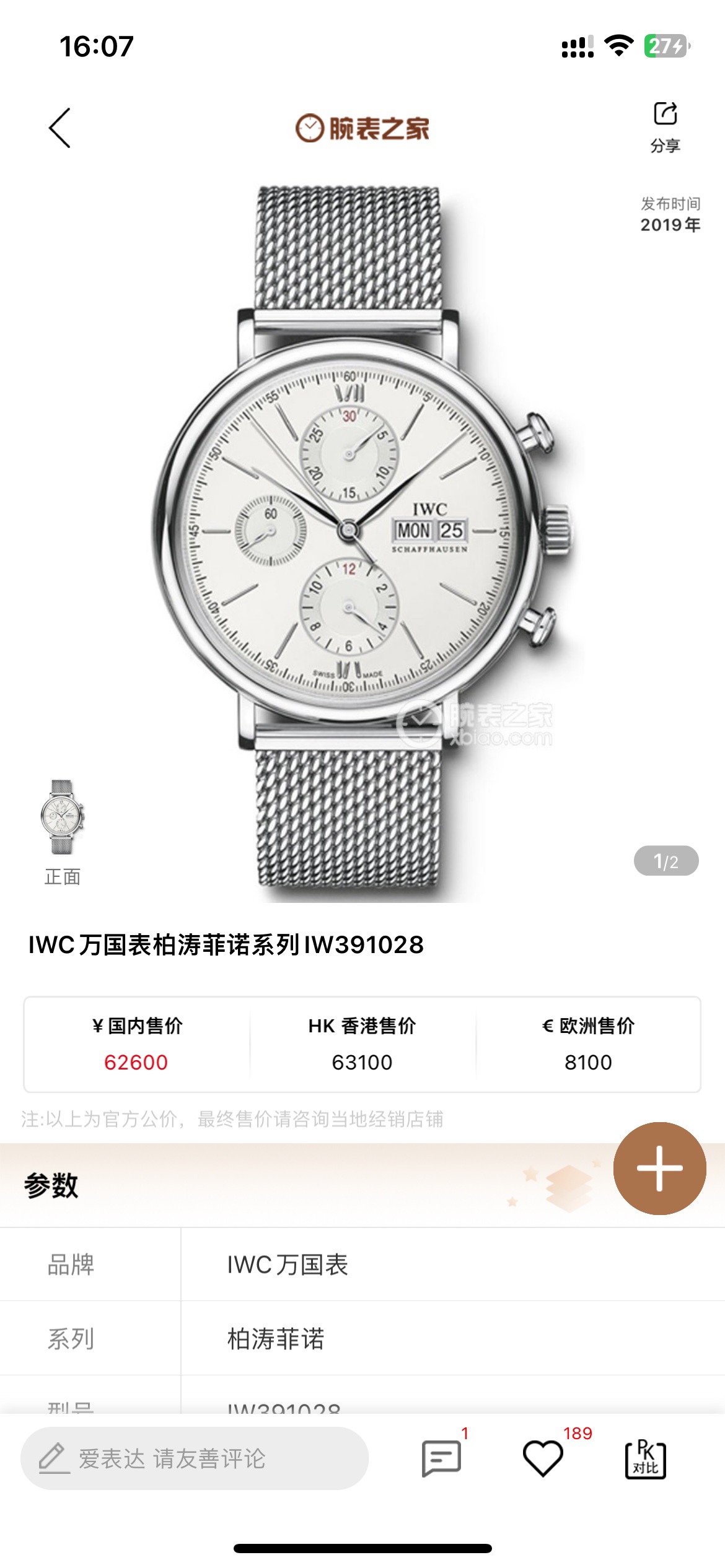Go back using the top-left arrow

[59, 128]
